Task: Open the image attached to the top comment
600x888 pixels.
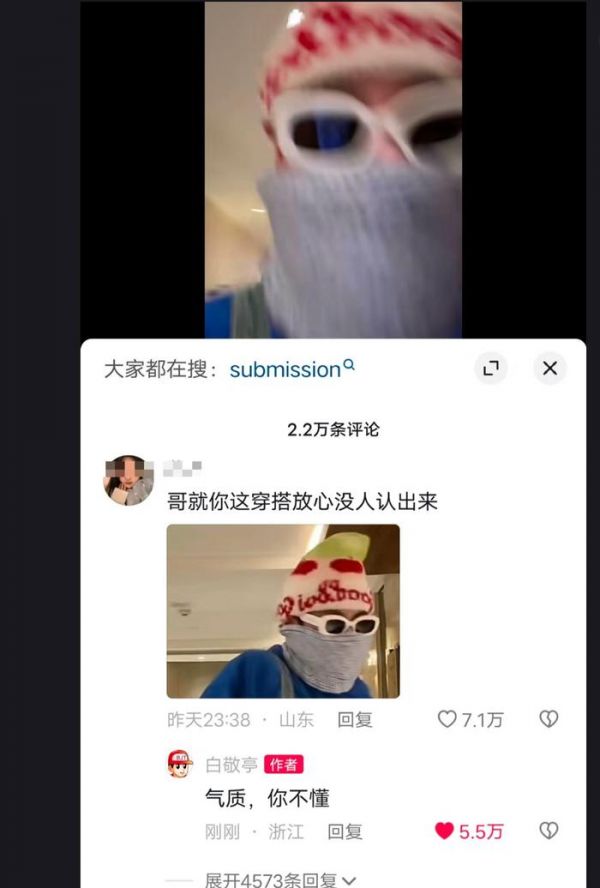Action: [x=283, y=611]
